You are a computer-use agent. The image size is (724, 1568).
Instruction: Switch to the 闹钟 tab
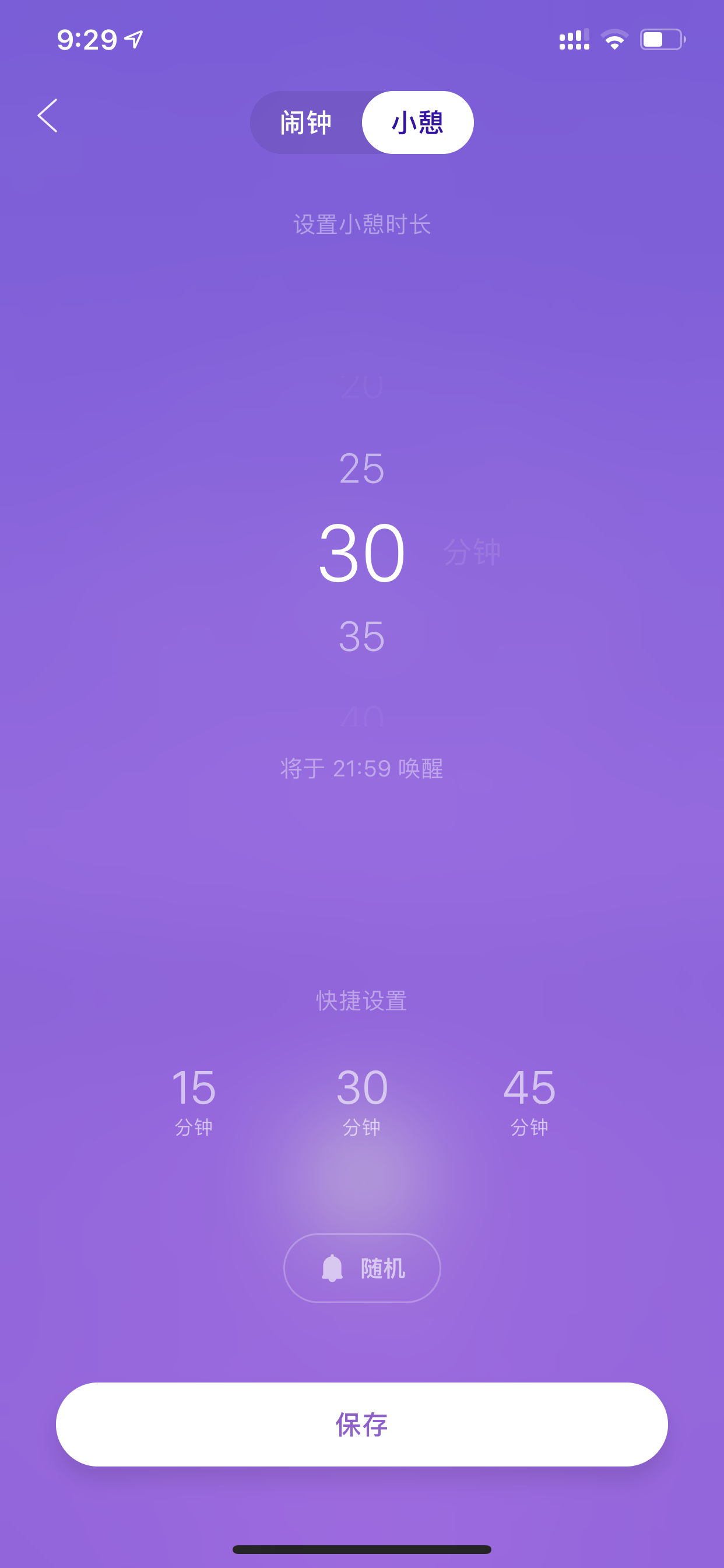(x=306, y=123)
